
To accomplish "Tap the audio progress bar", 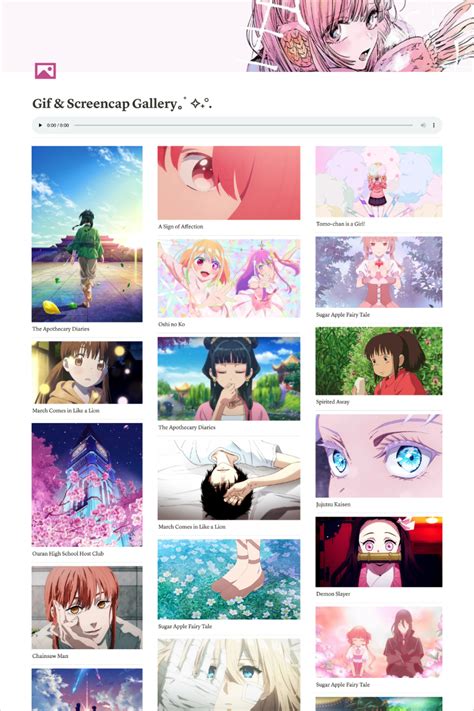I will [244, 125].
